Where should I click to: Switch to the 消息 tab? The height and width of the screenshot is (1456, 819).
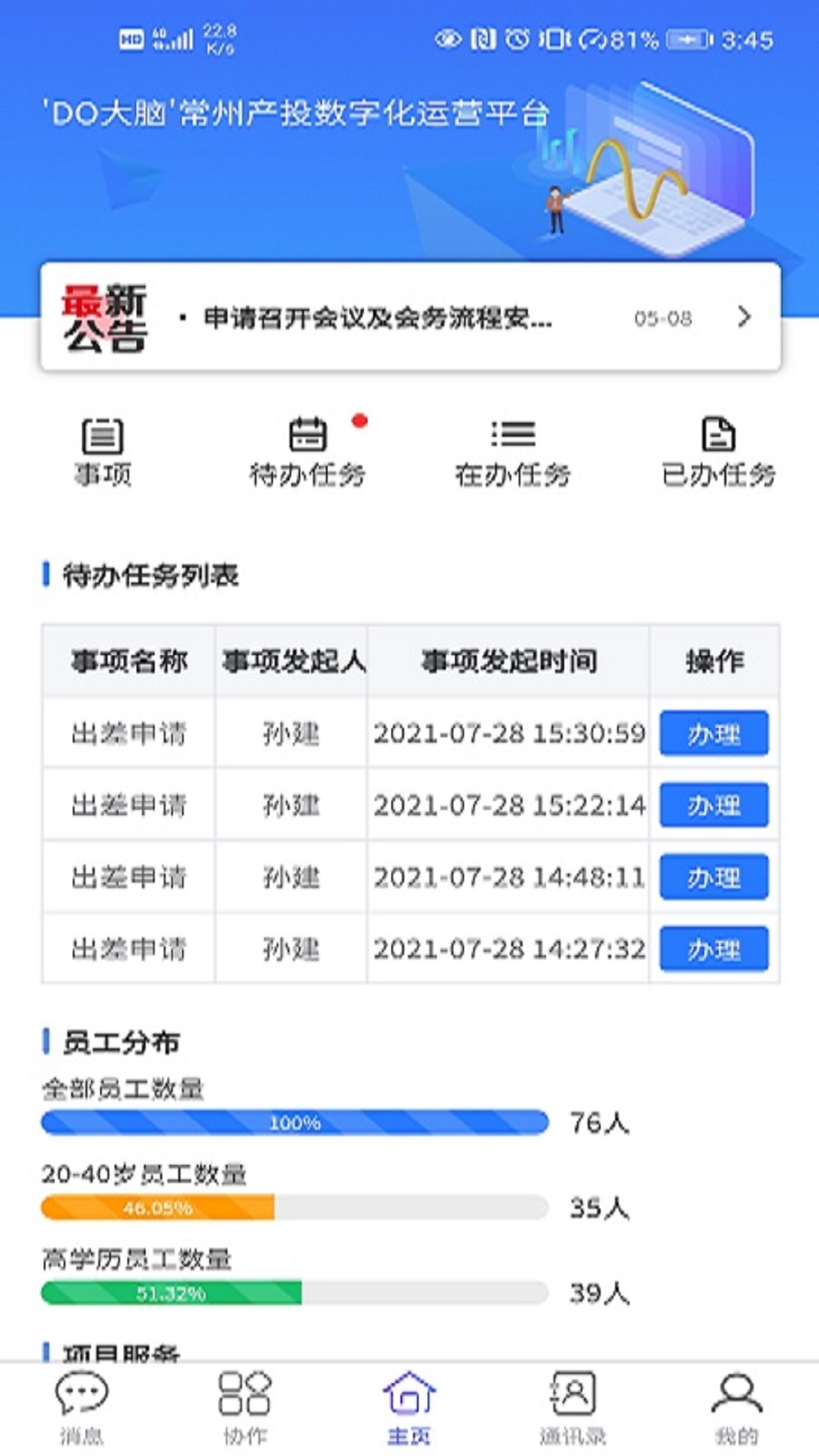pos(82,1407)
